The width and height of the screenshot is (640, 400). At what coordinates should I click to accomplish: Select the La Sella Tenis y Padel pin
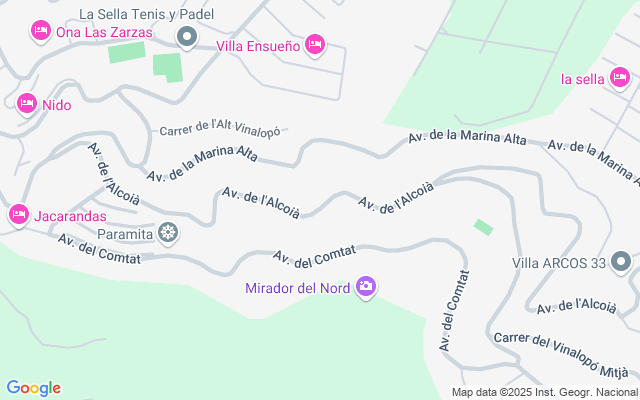(x=186, y=38)
